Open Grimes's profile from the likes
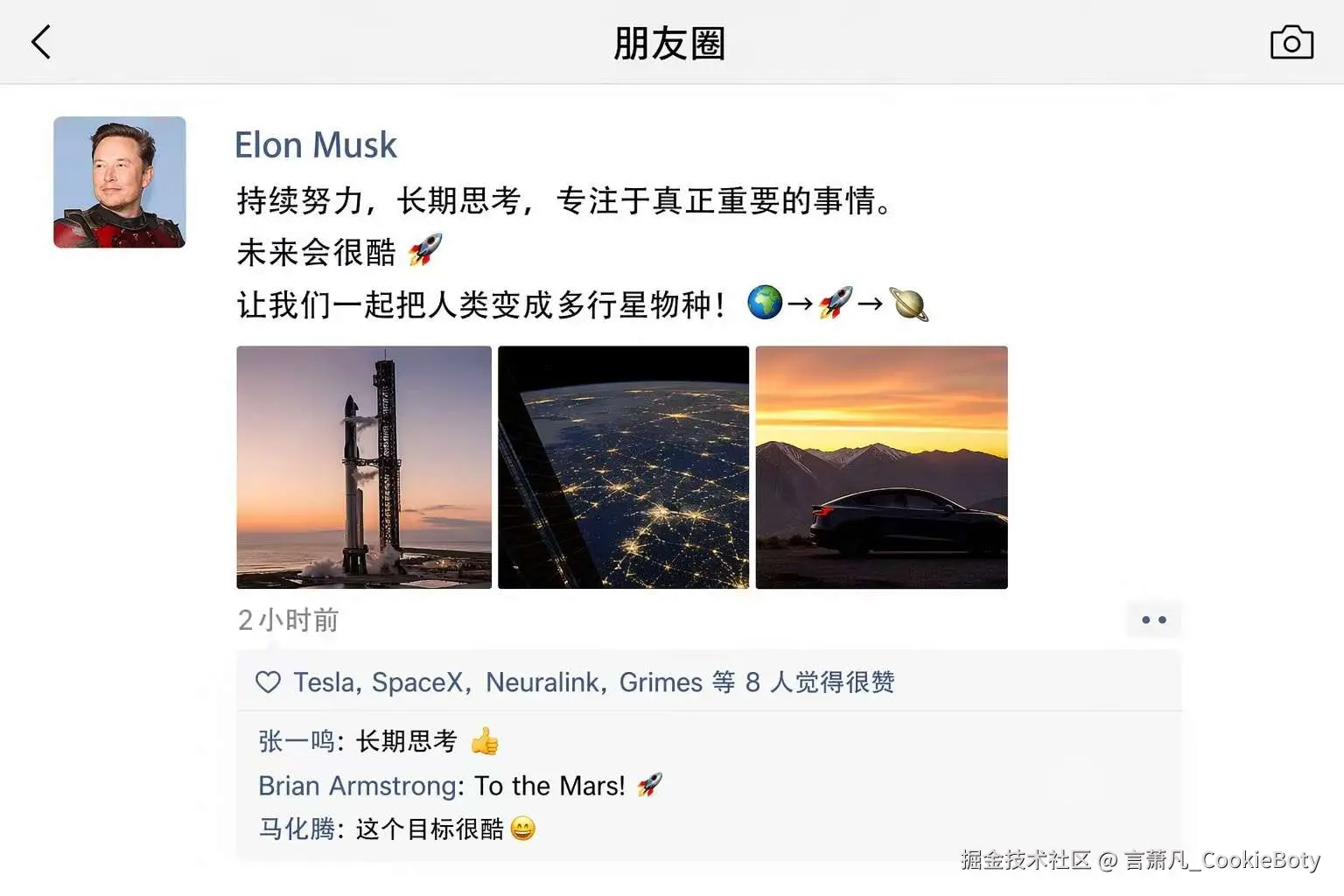The image size is (1344, 896). click(x=661, y=682)
